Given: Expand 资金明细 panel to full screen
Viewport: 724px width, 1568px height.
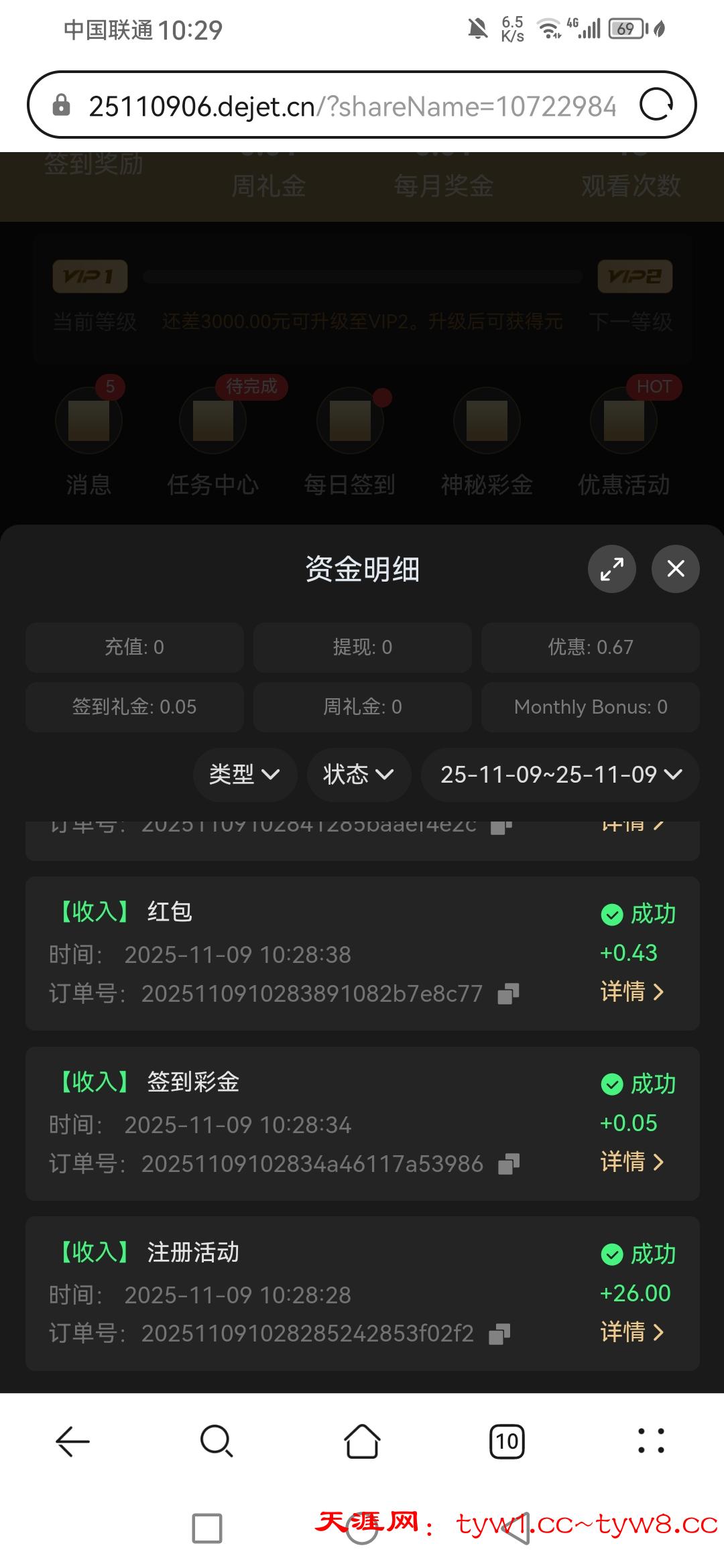Looking at the screenshot, I should click(x=611, y=569).
